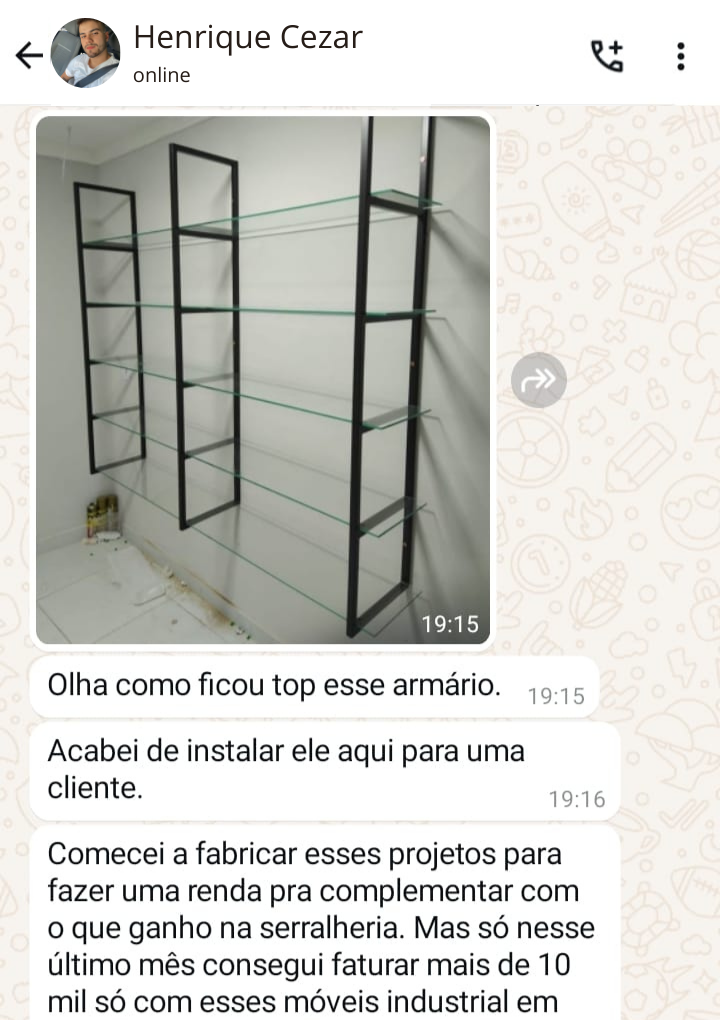Open the shelf photo message

pyautogui.click(x=263, y=380)
